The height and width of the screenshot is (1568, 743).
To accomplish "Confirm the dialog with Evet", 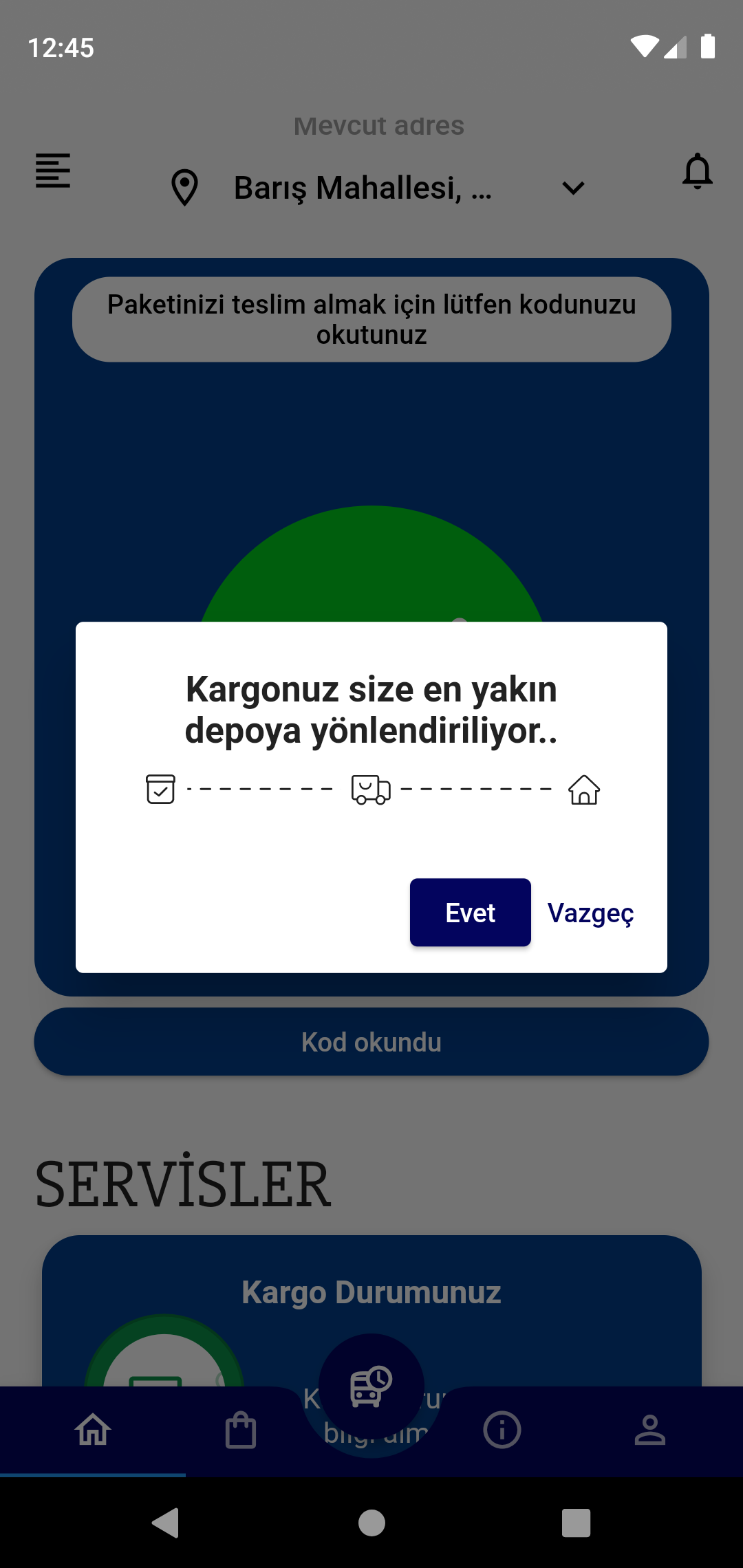I will click(470, 913).
